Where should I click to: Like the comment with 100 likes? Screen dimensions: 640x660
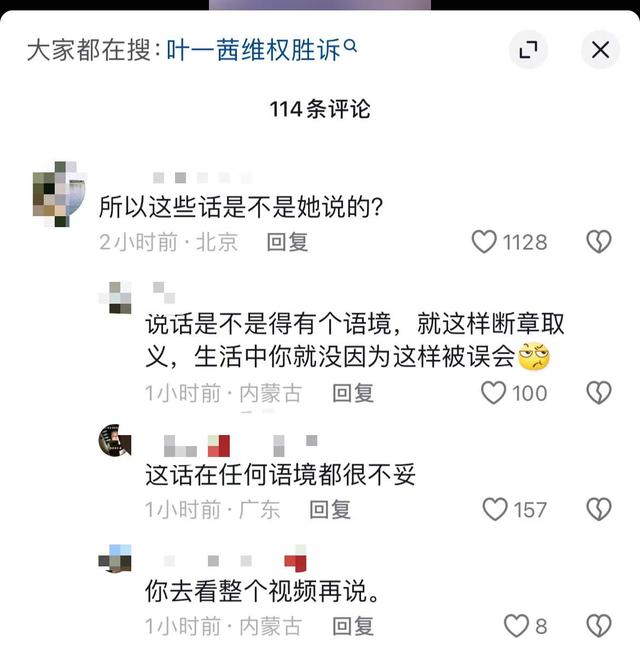click(494, 393)
